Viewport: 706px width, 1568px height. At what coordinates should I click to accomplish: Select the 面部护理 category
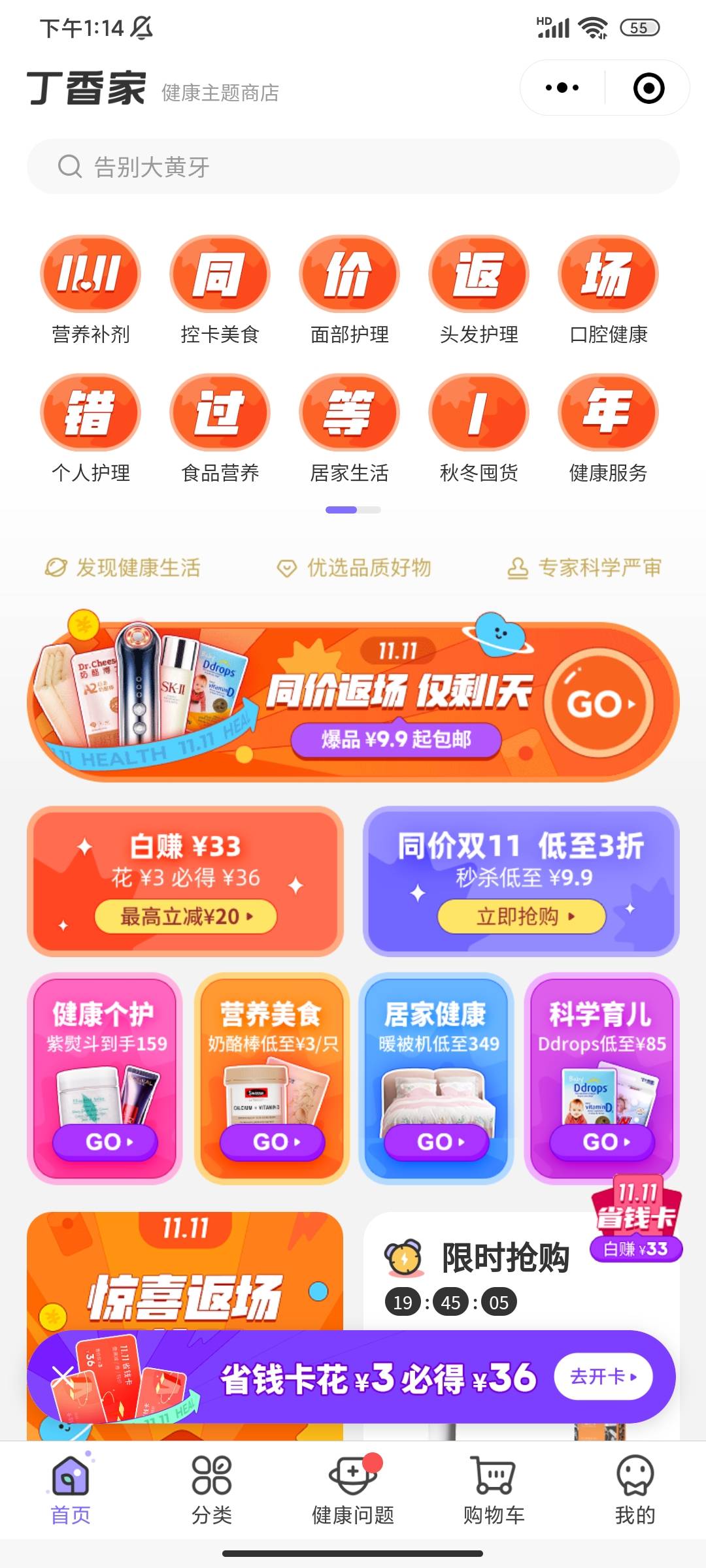(x=349, y=291)
